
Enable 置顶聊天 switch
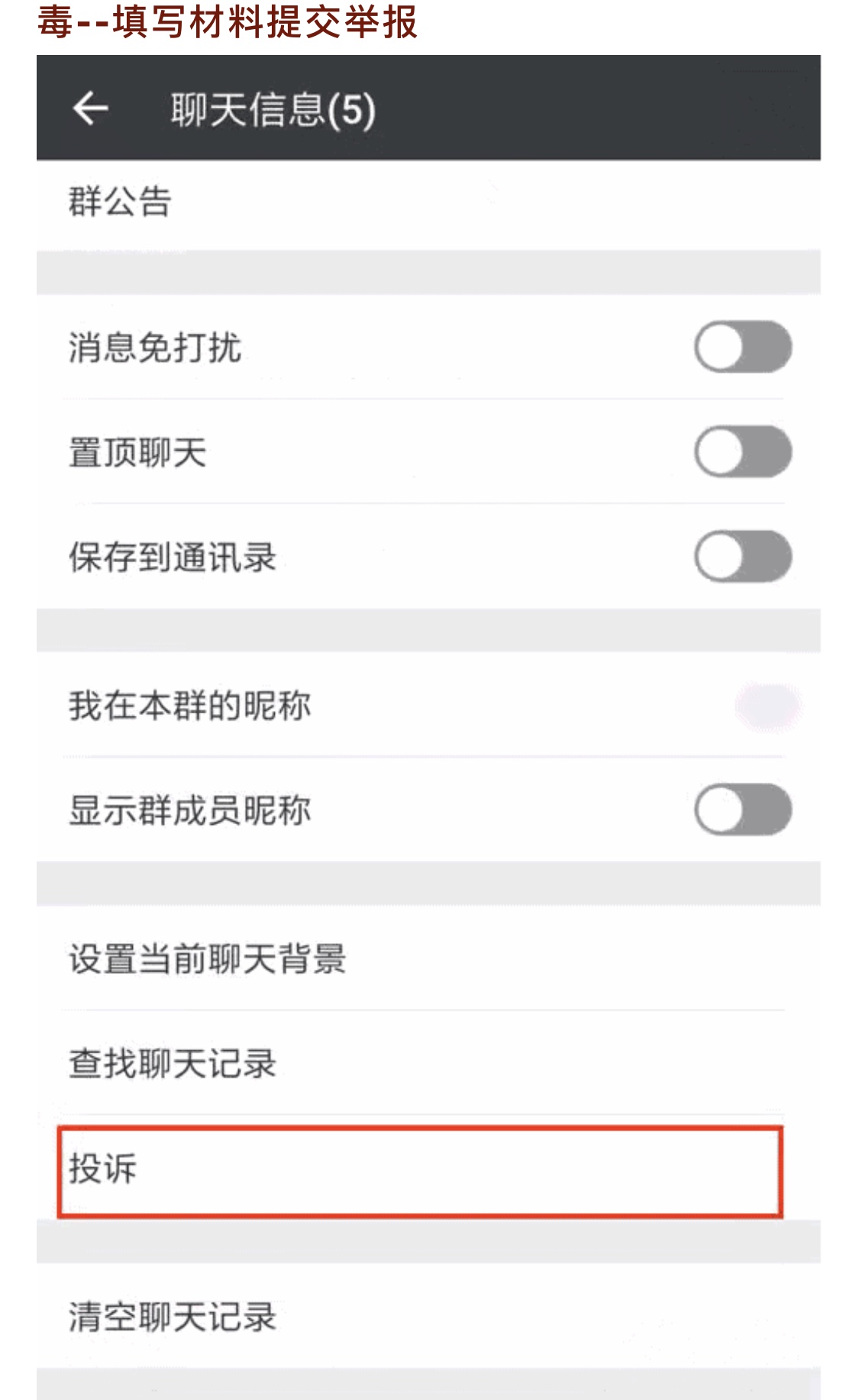743,451
